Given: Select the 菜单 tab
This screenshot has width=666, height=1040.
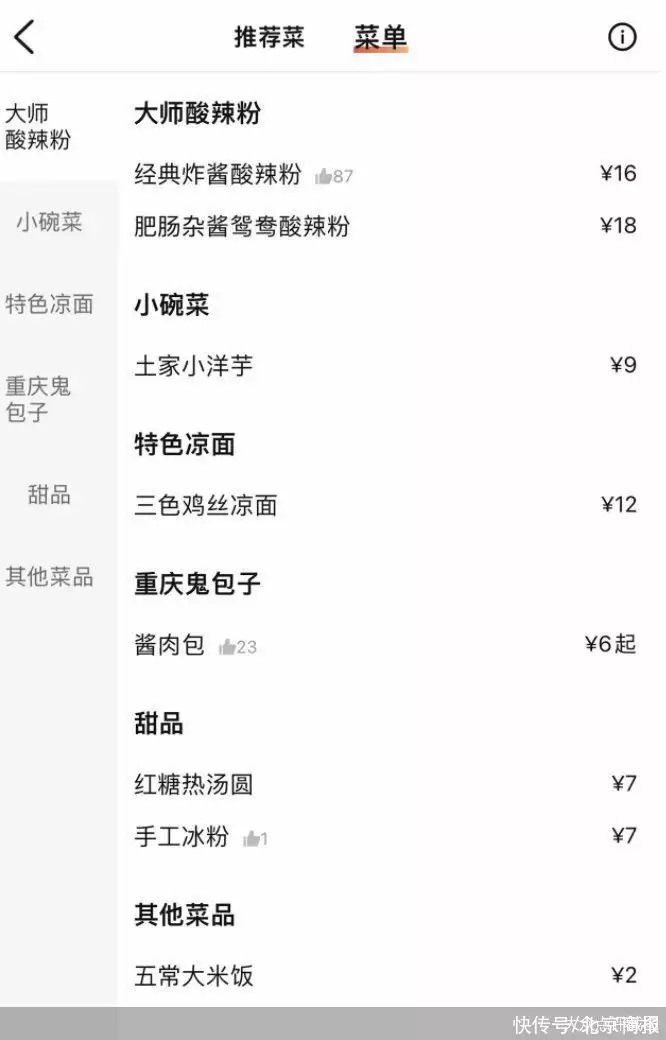Looking at the screenshot, I should pos(381,38).
